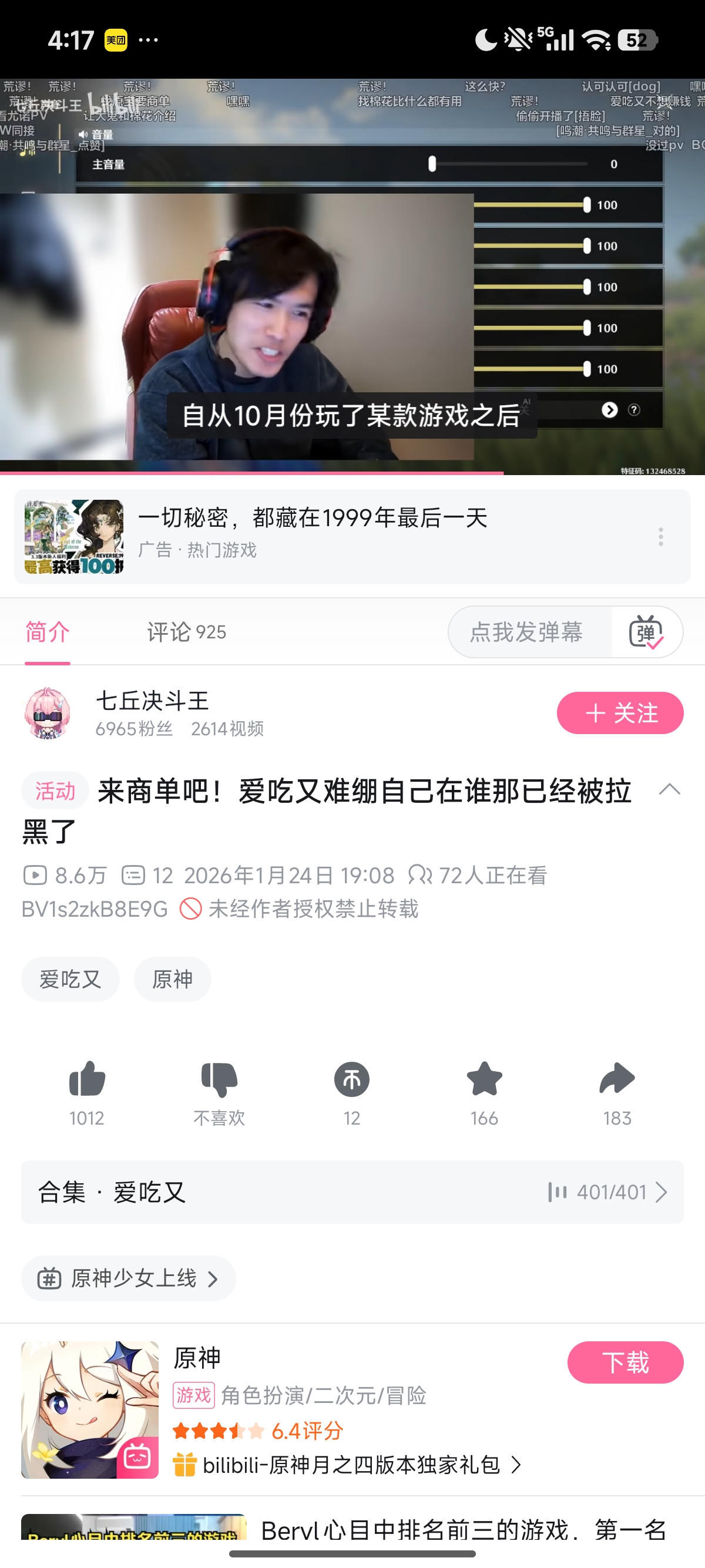Screen dimensions: 705x1568
Task: Like this video
Action: (x=87, y=1080)
